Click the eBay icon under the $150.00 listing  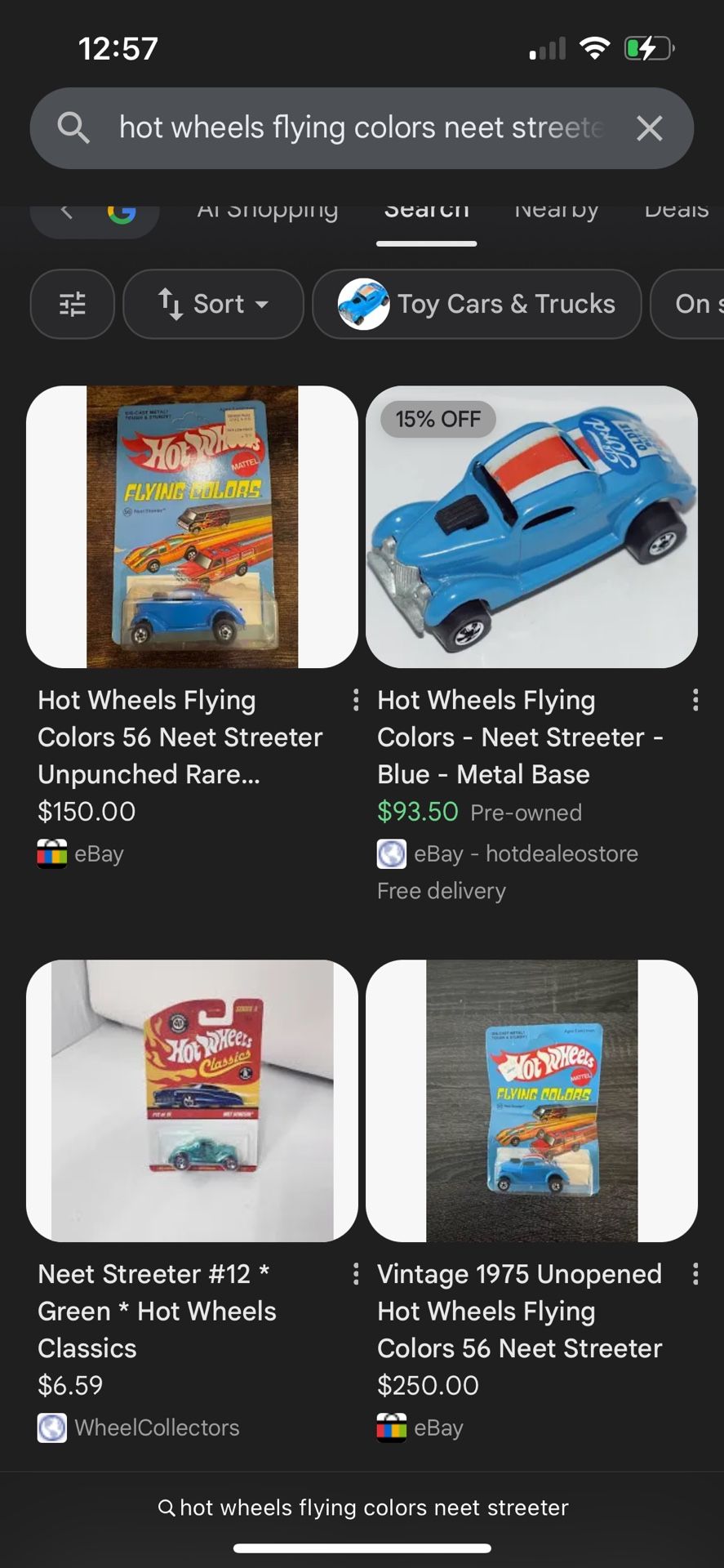click(51, 853)
